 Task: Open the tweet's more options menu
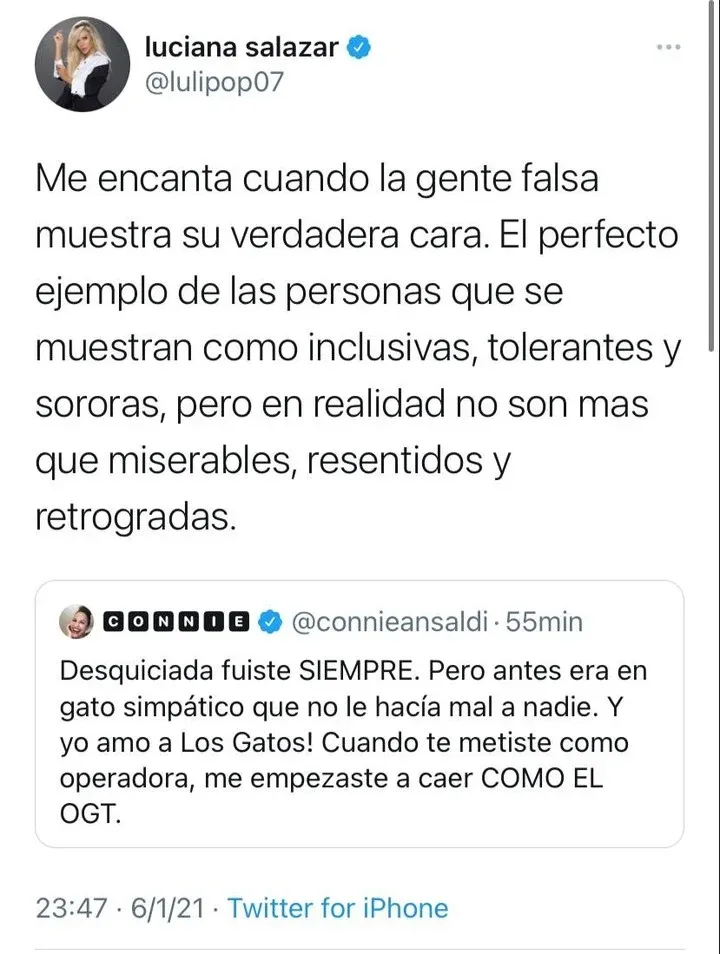point(668,46)
